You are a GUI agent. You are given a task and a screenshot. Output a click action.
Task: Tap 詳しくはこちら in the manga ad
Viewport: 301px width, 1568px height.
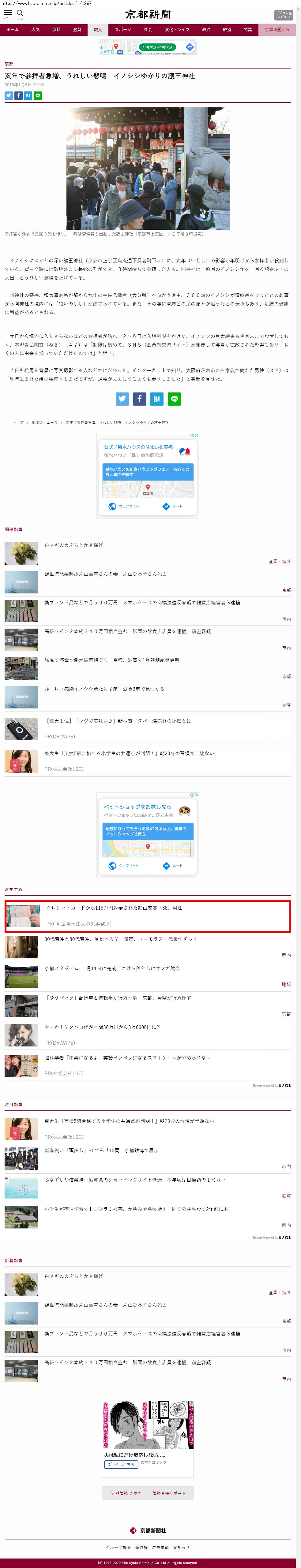(x=121, y=1464)
